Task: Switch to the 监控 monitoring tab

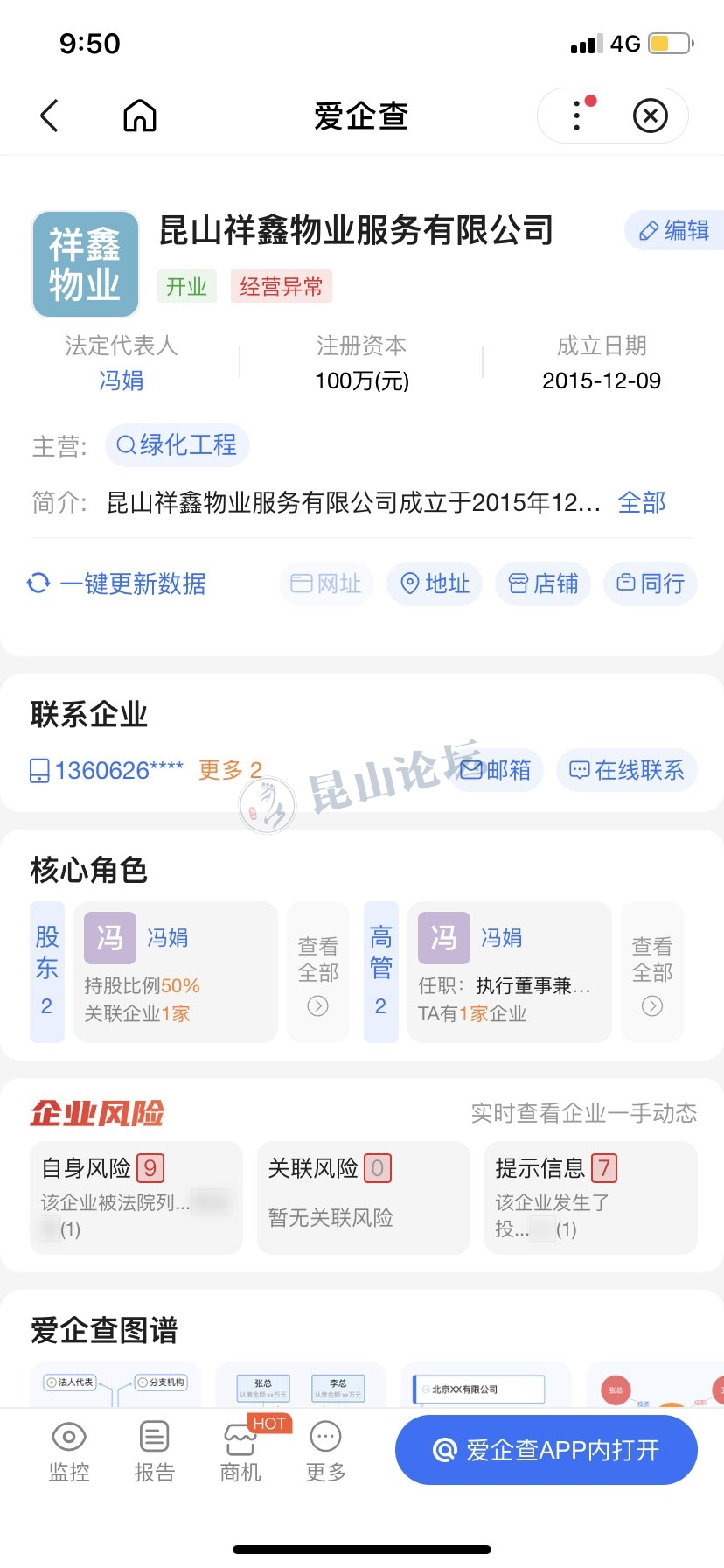Action: (x=69, y=1452)
